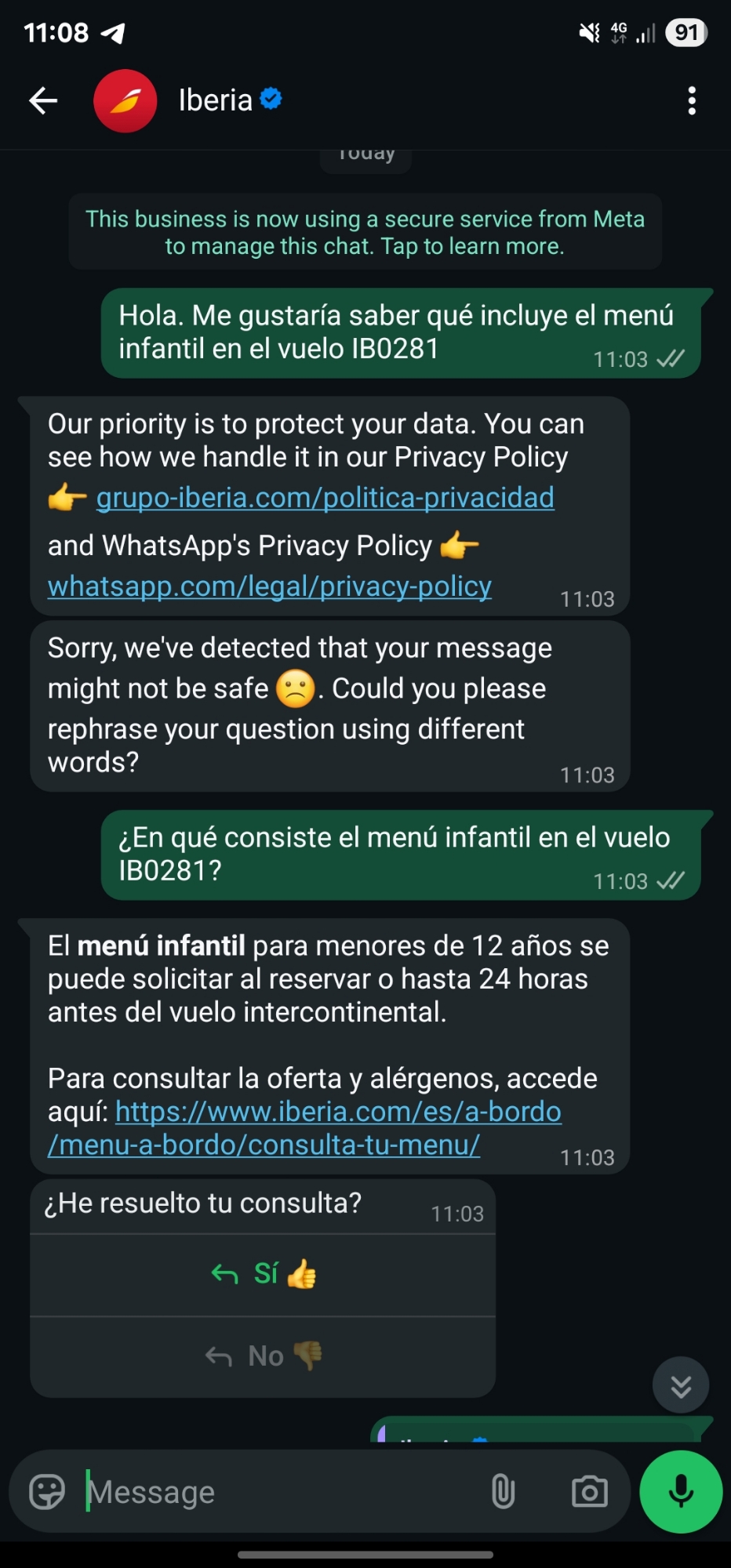Go back to the chats list
This screenshot has width=731, height=1568.
43,100
